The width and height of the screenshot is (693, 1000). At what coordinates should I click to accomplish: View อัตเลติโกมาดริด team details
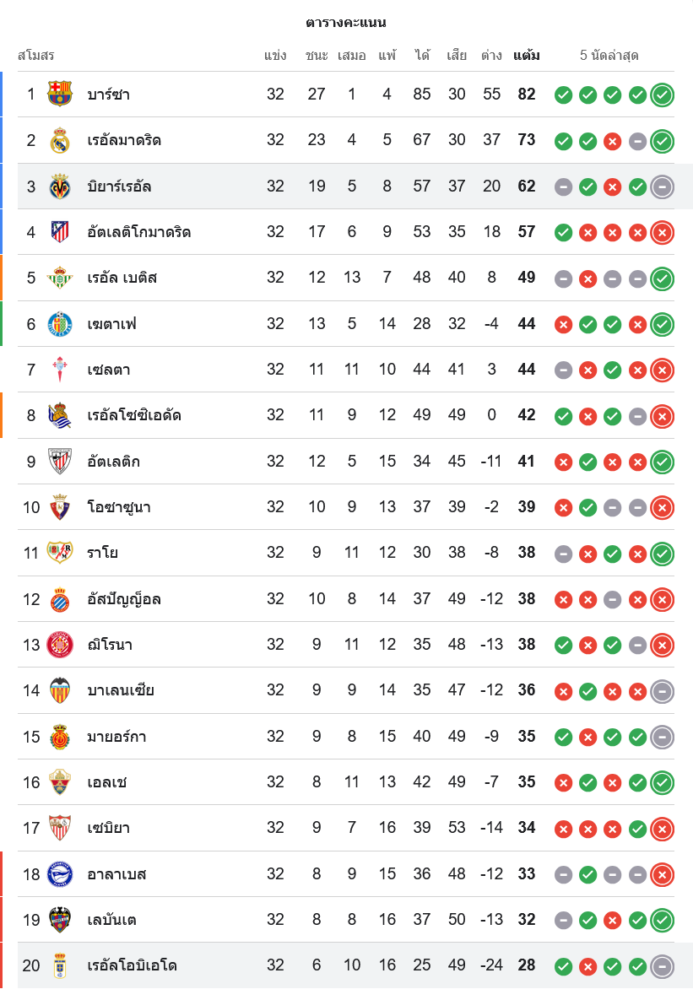(x=139, y=233)
